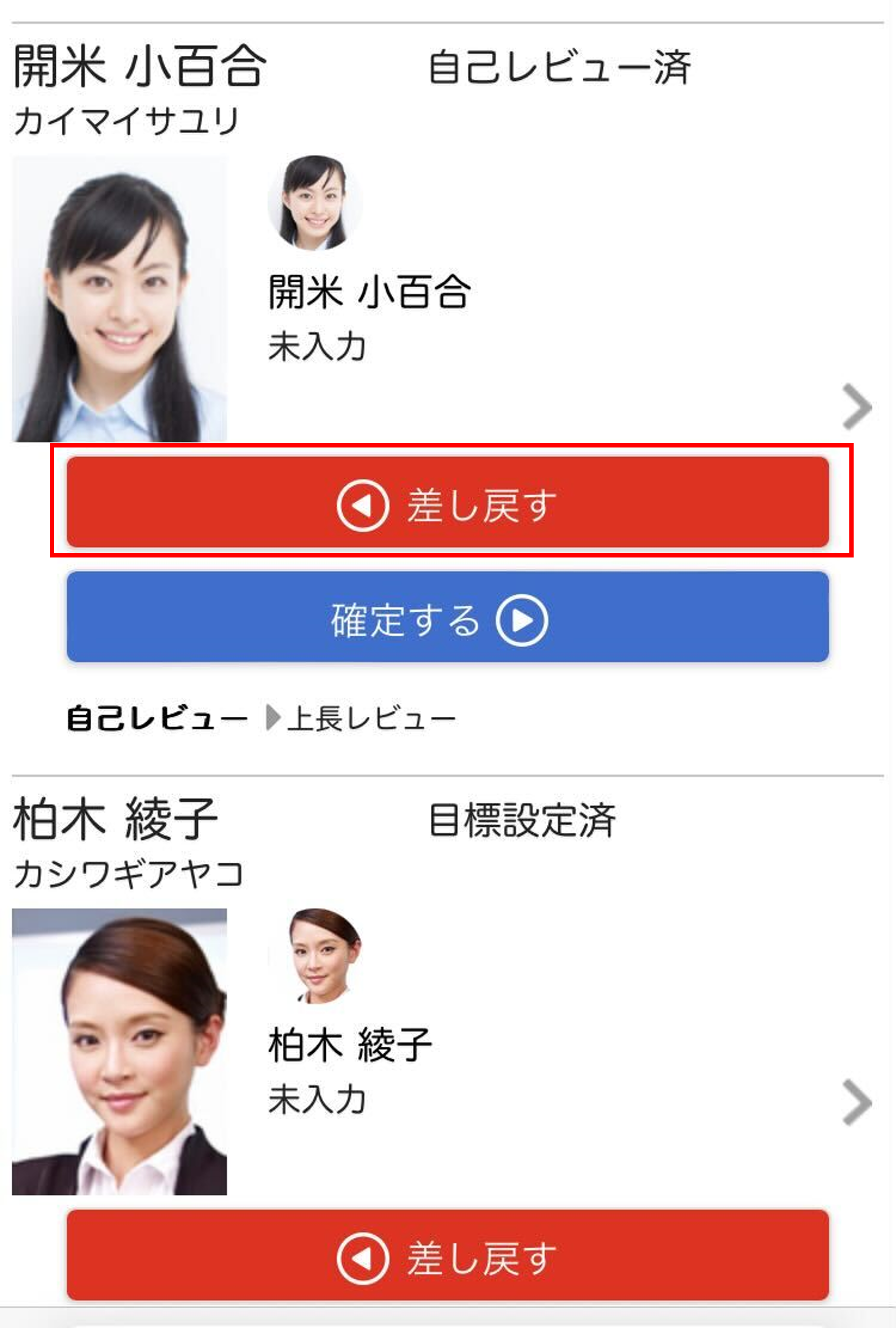Open 開米 小百合's profile photo
This screenshot has height=1328, width=896.
[120, 299]
